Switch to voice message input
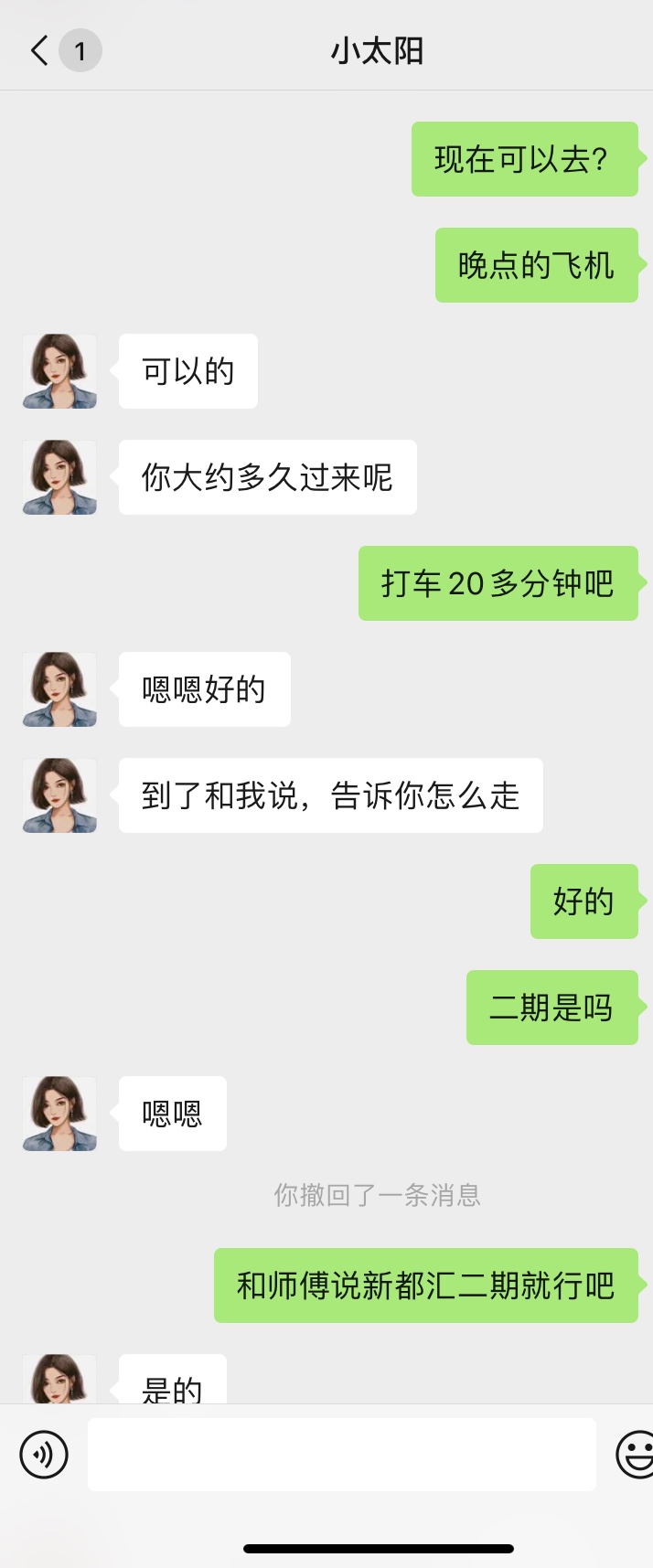 44,1454
